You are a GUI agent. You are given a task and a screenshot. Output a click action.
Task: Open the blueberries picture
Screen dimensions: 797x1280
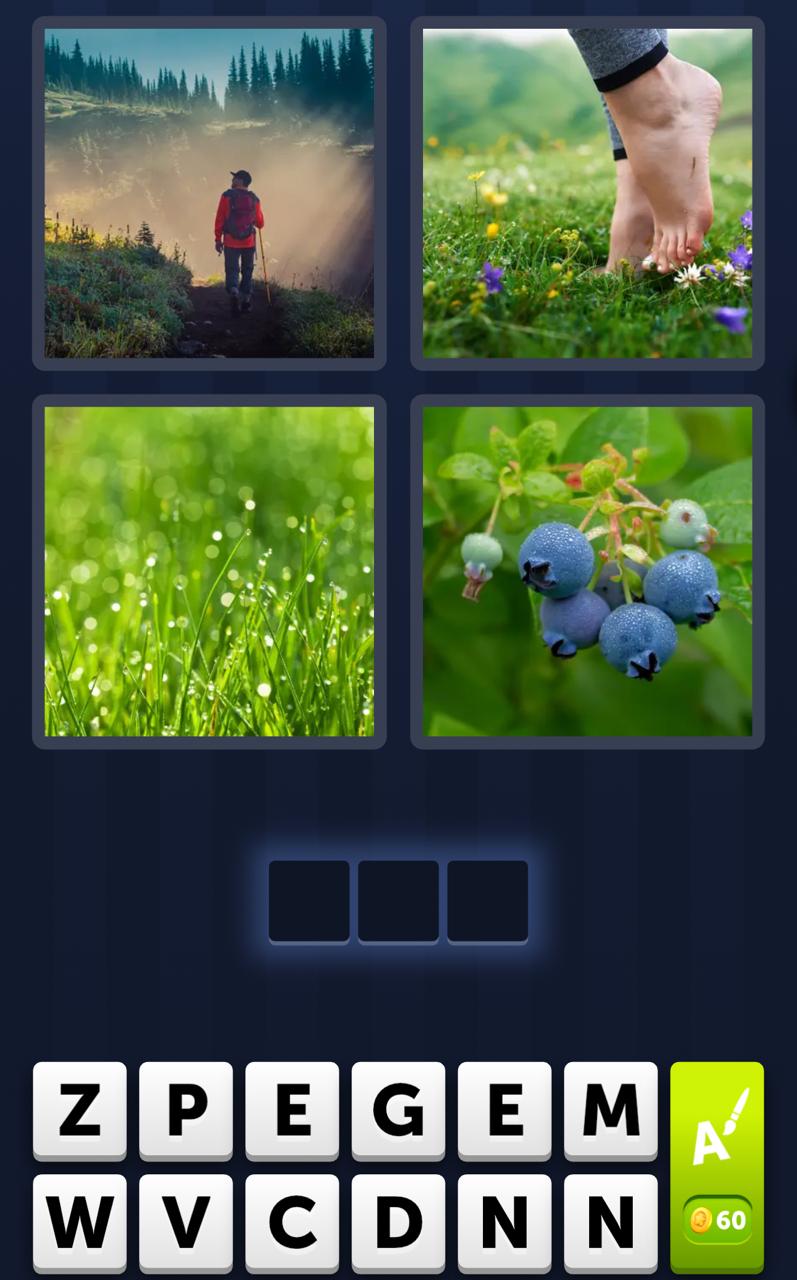(586, 571)
